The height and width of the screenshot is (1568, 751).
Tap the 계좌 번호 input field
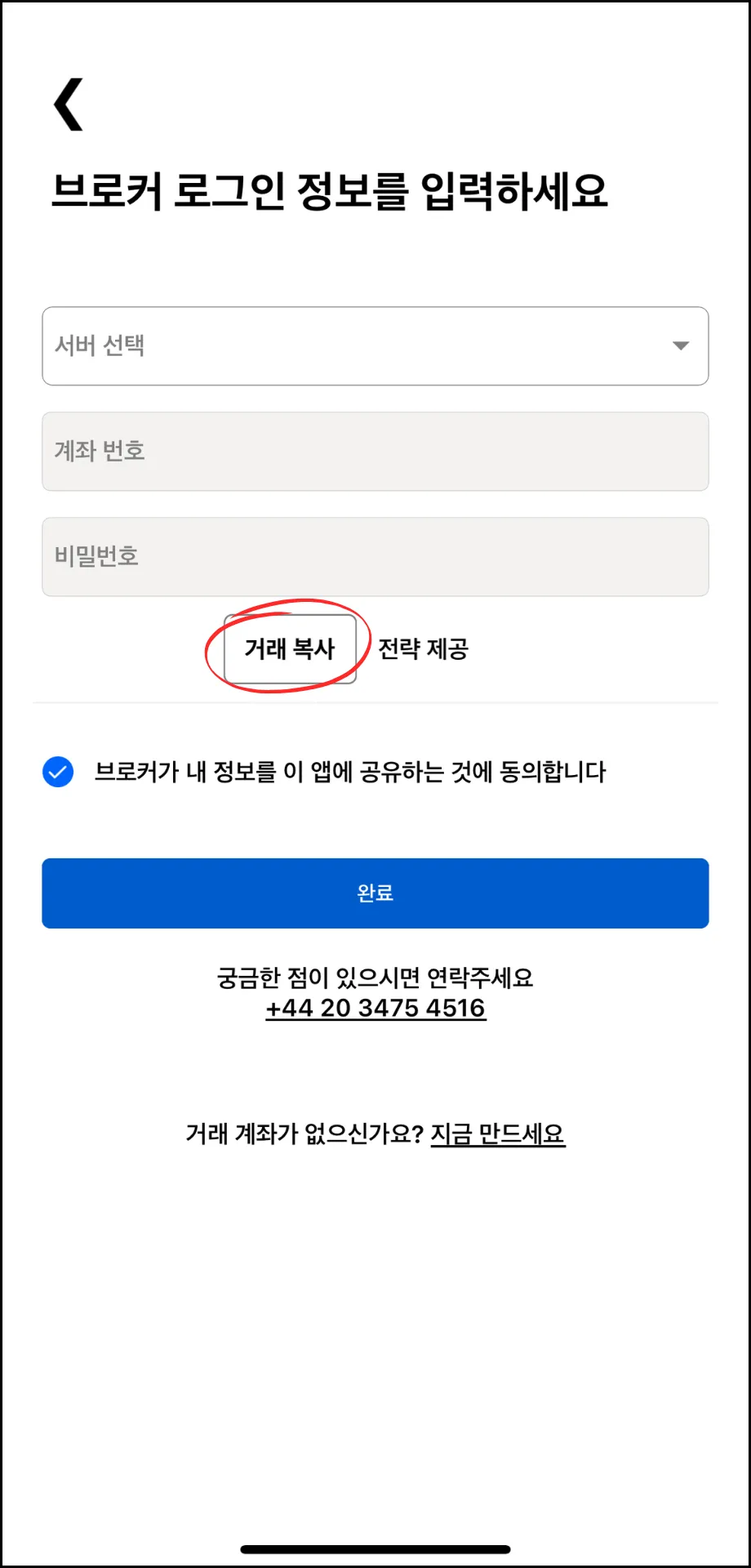pyautogui.click(x=375, y=452)
